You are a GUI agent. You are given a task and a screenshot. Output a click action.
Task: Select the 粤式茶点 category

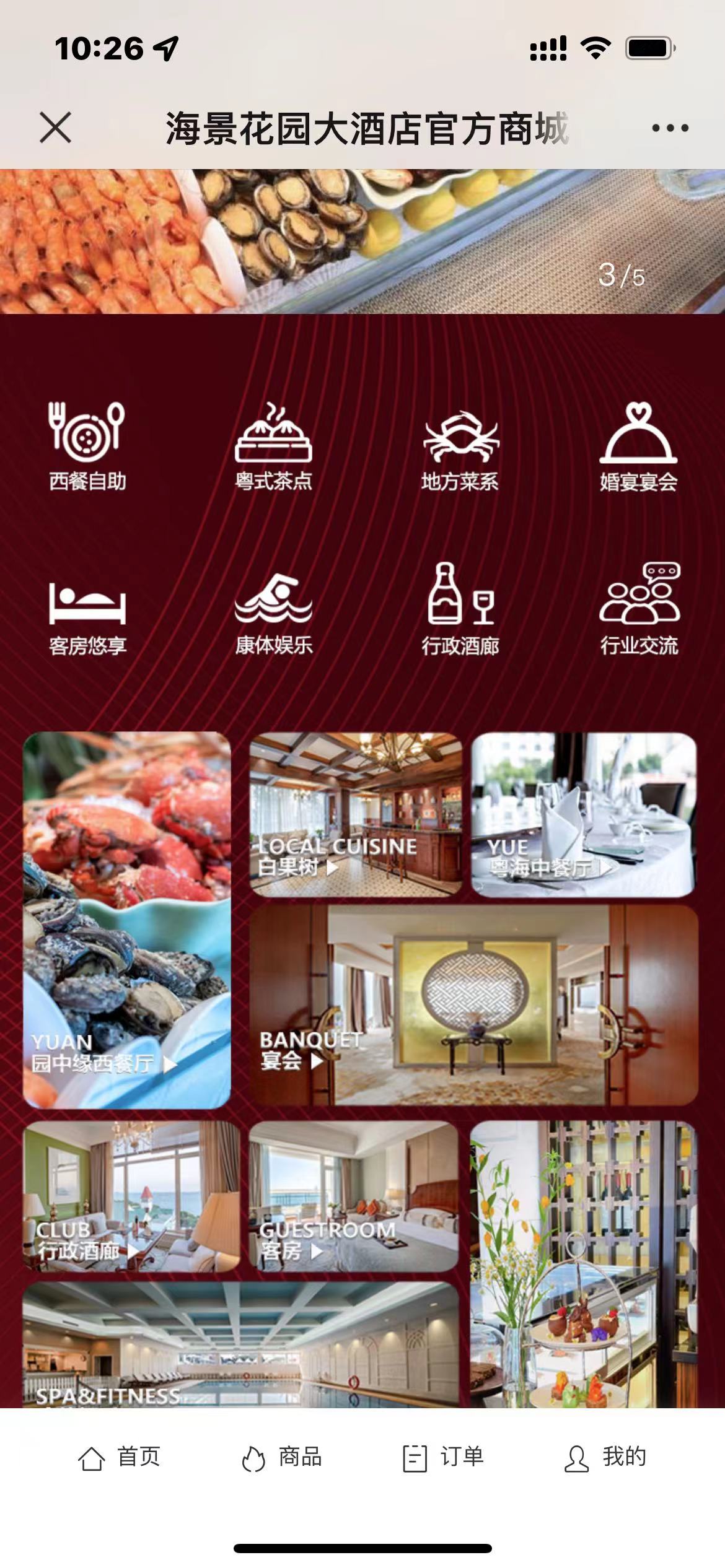pos(273,446)
